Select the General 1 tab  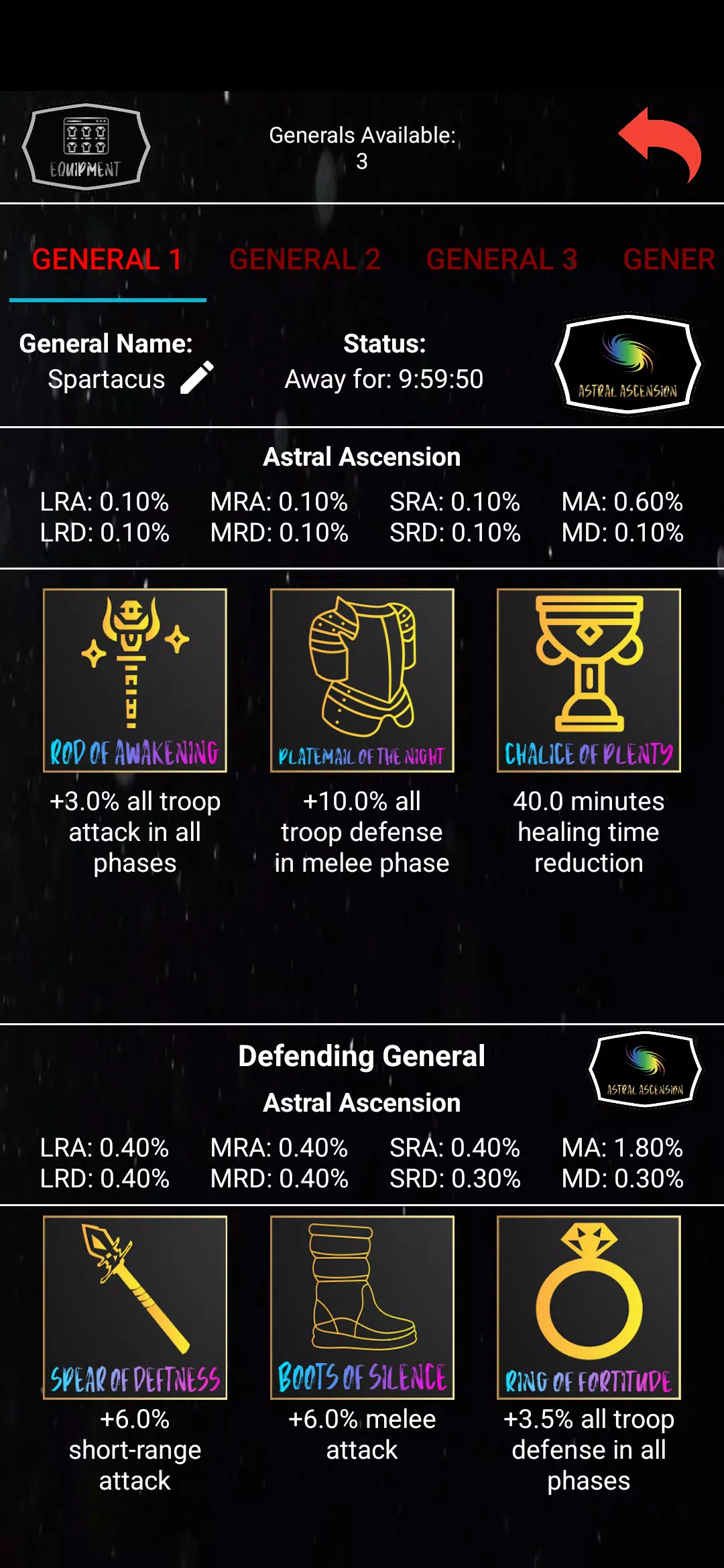coord(107,259)
